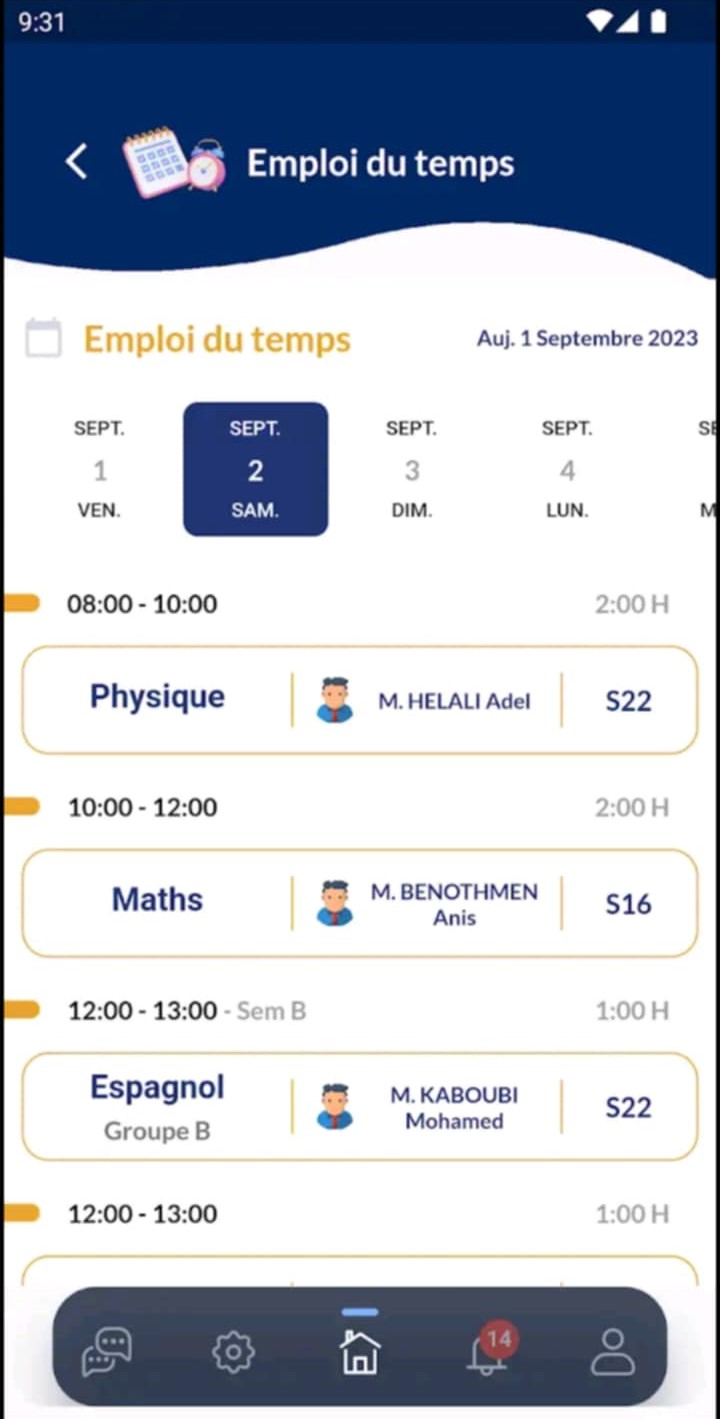Go to the home tab

point(360,1352)
